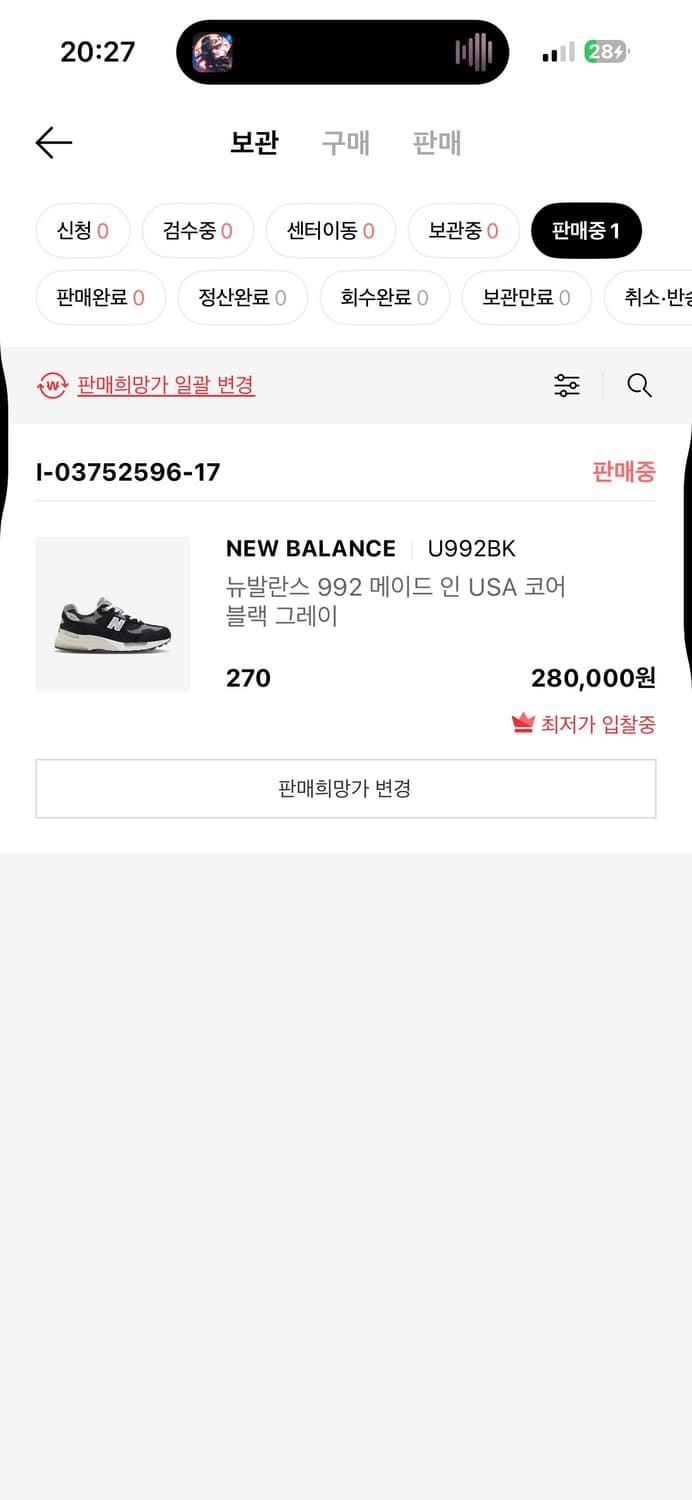Select the 보관 tab
This screenshot has width=692, height=1500.
click(x=254, y=143)
